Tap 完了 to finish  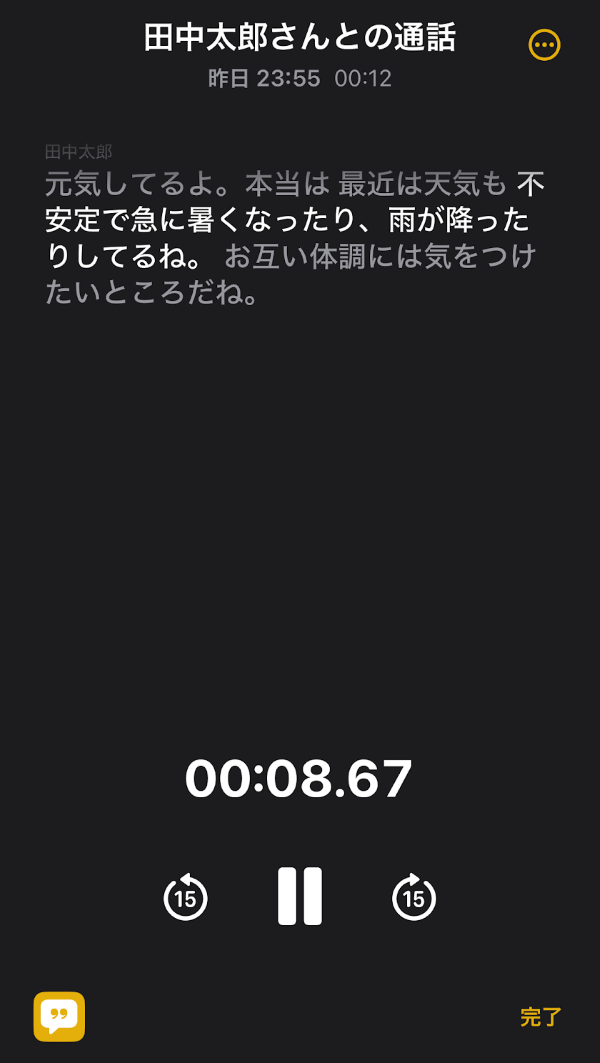coord(540,1017)
